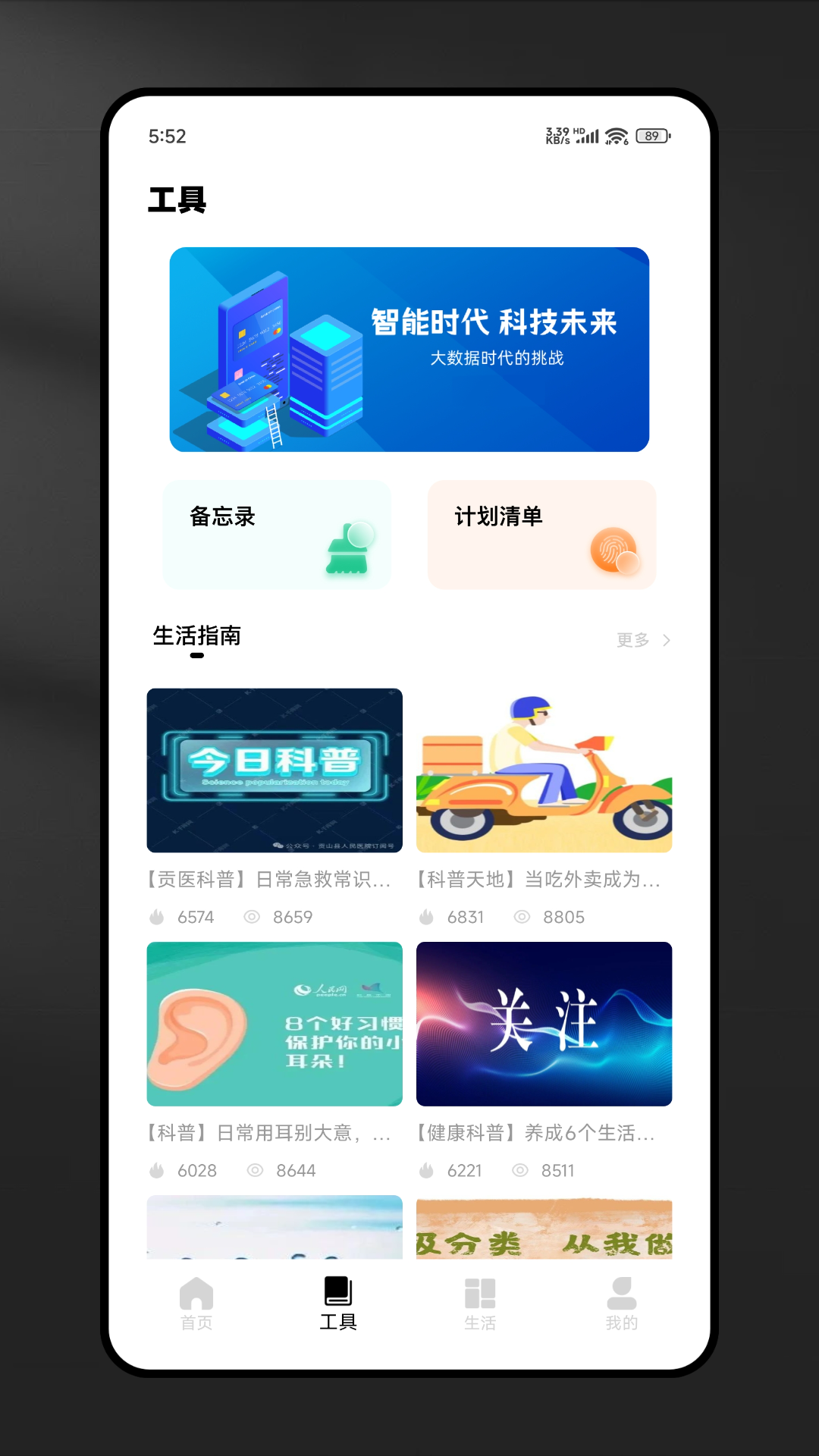The image size is (819, 1456).
Task: Tap the Wi-Fi status icon in status bar
Action: tap(617, 136)
